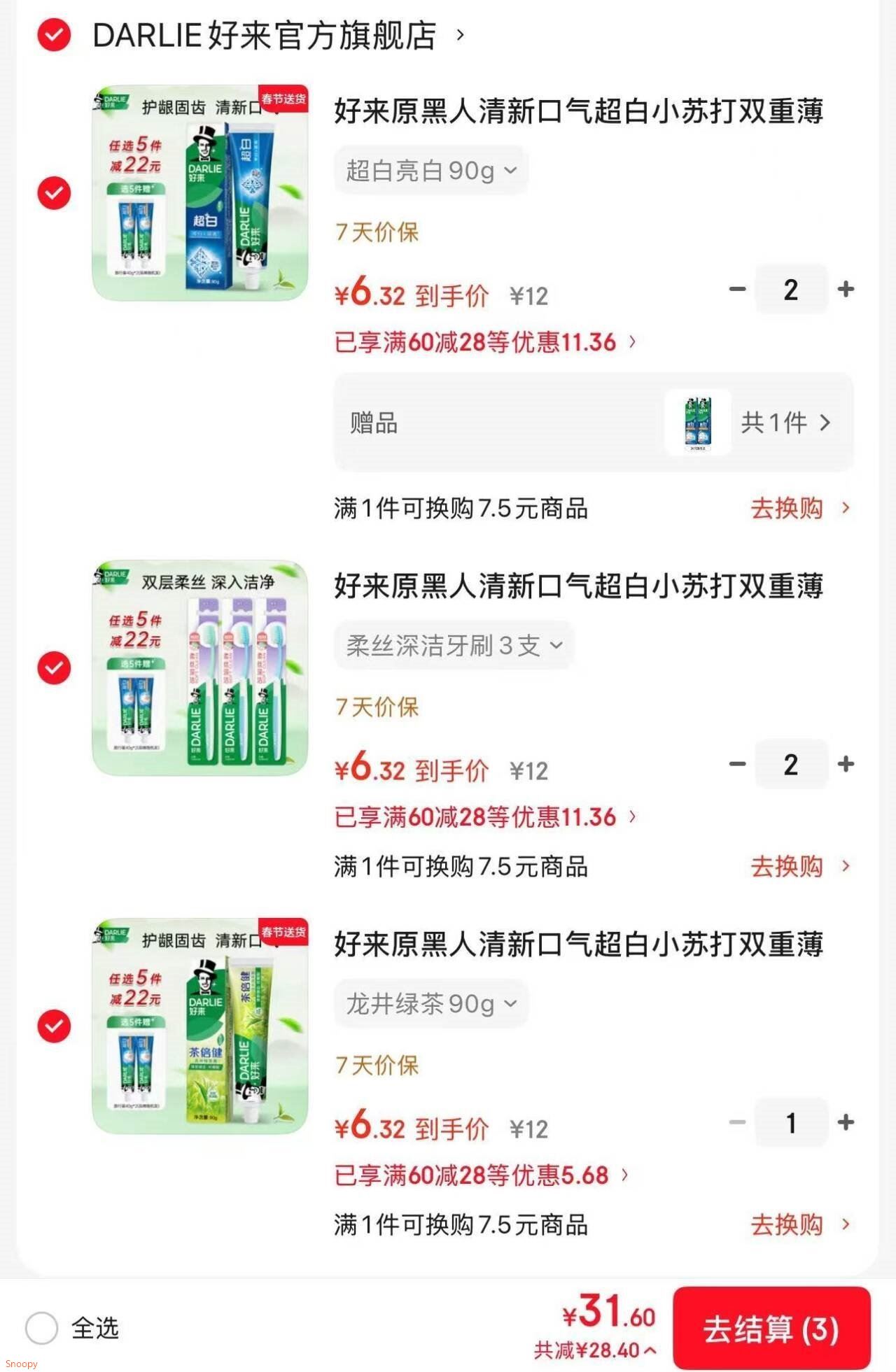Tick the 全选 select-all option
This screenshot has height=1372, width=896.
point(42,1327)
